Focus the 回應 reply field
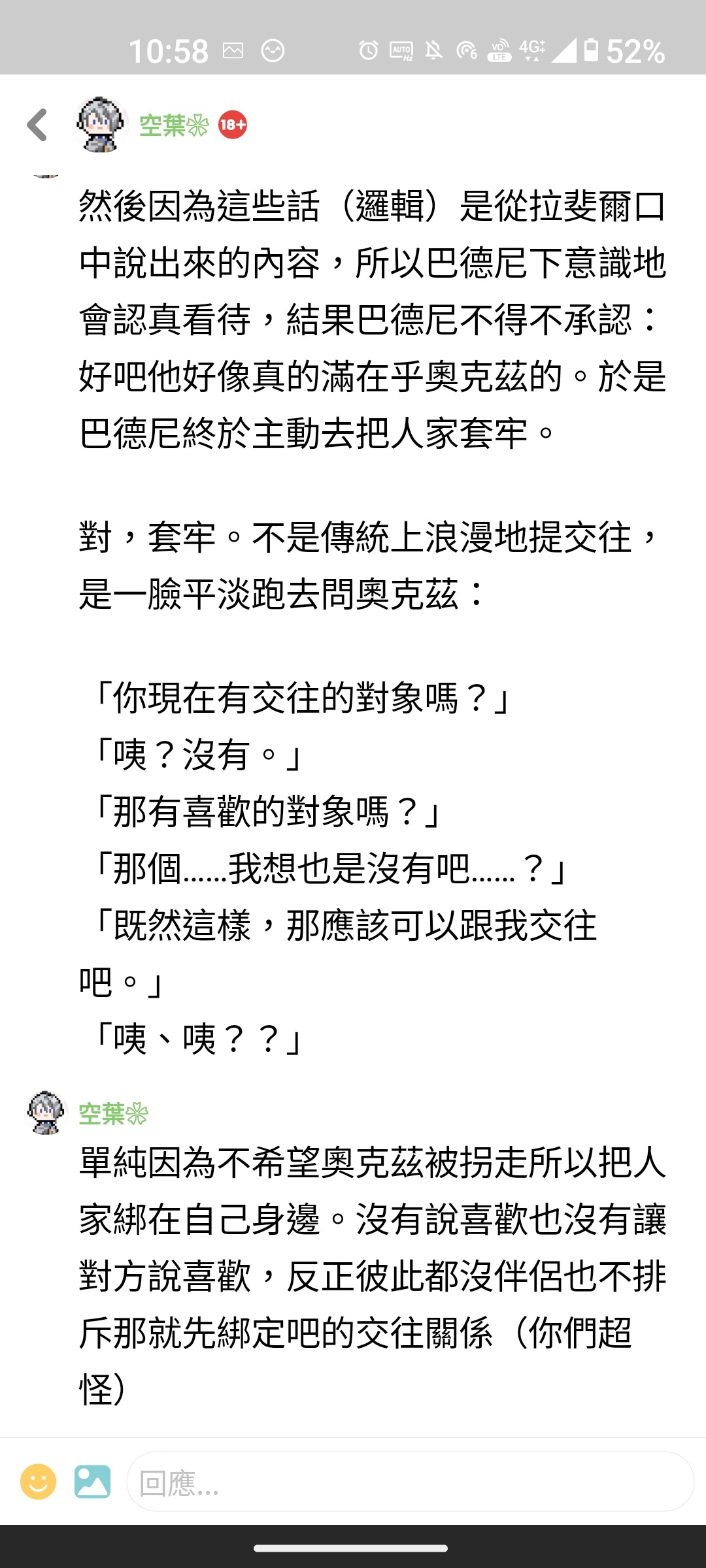The image size is (706, 1568). (410, 1481)
